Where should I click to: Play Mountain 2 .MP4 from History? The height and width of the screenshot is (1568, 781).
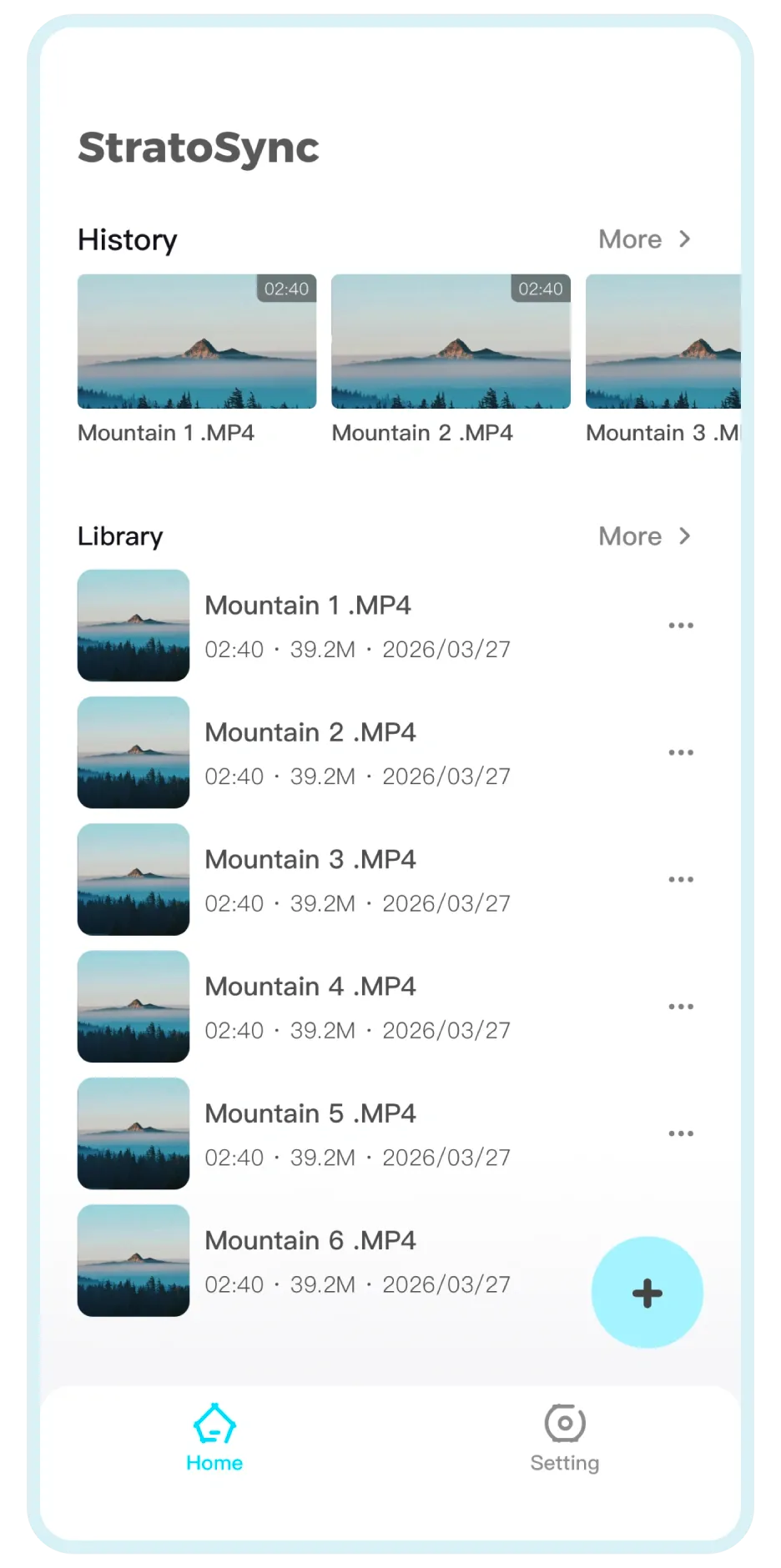click(451, 341)
